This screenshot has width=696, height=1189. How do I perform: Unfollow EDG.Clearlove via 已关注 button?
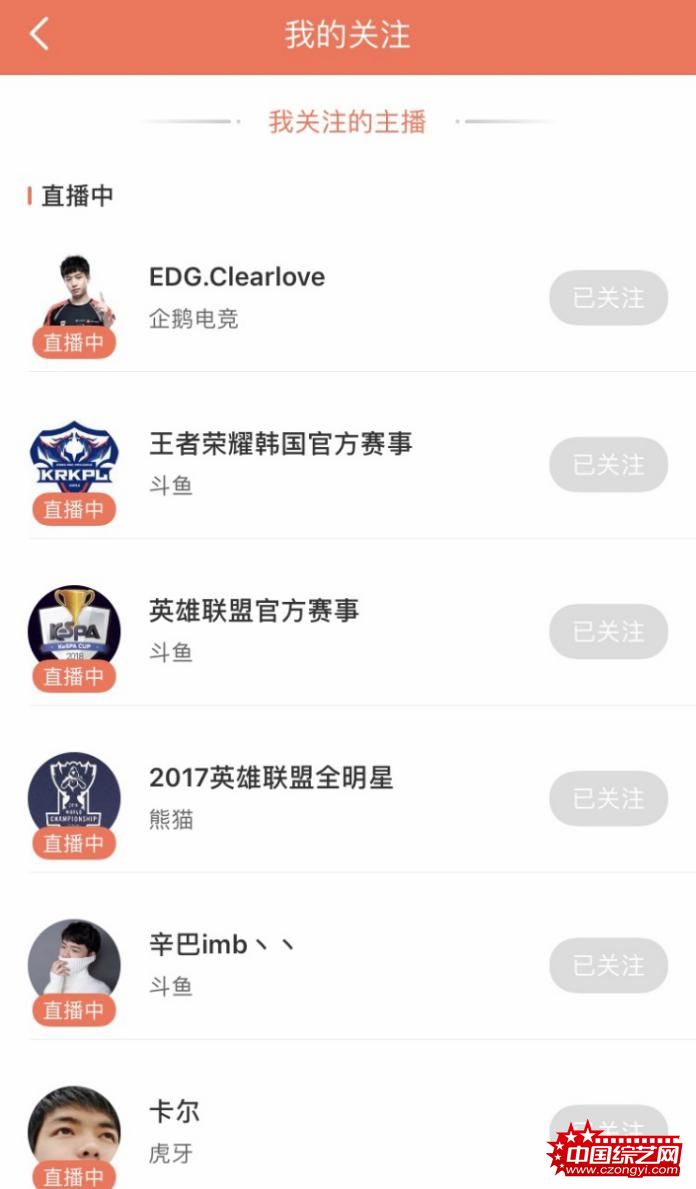click(x=608, y=297)
